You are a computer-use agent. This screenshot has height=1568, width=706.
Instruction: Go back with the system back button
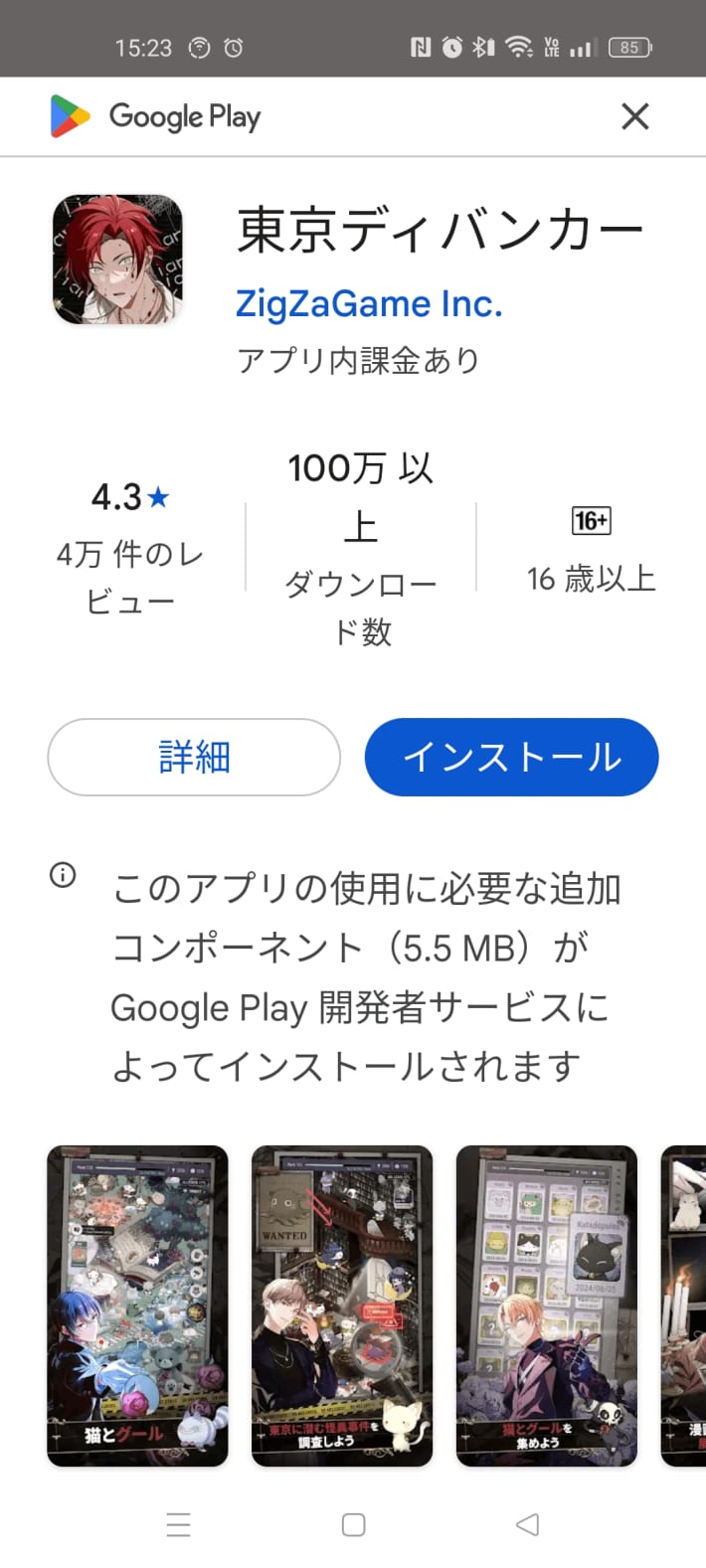click(528, 1524)
